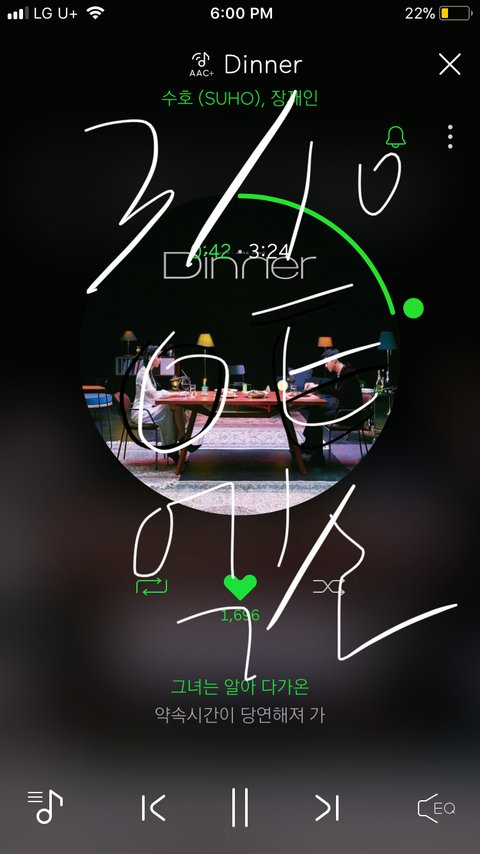480x854 pixels.
Task: Open the three-dot more options menu
Action: tap(449, 137)
